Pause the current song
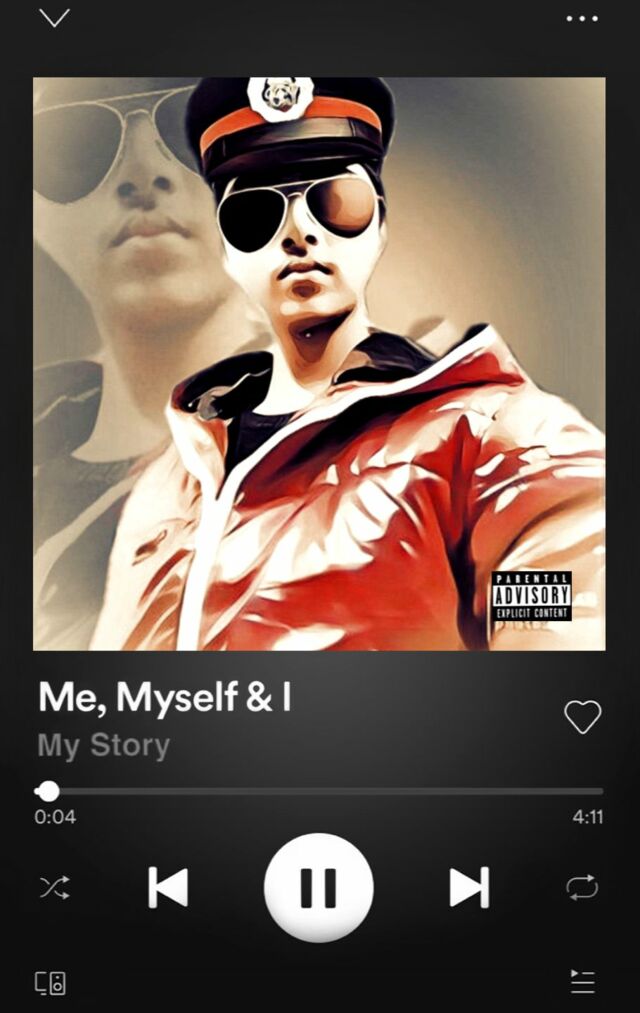Screen dimensions: 640x1013 coord(318,887)
